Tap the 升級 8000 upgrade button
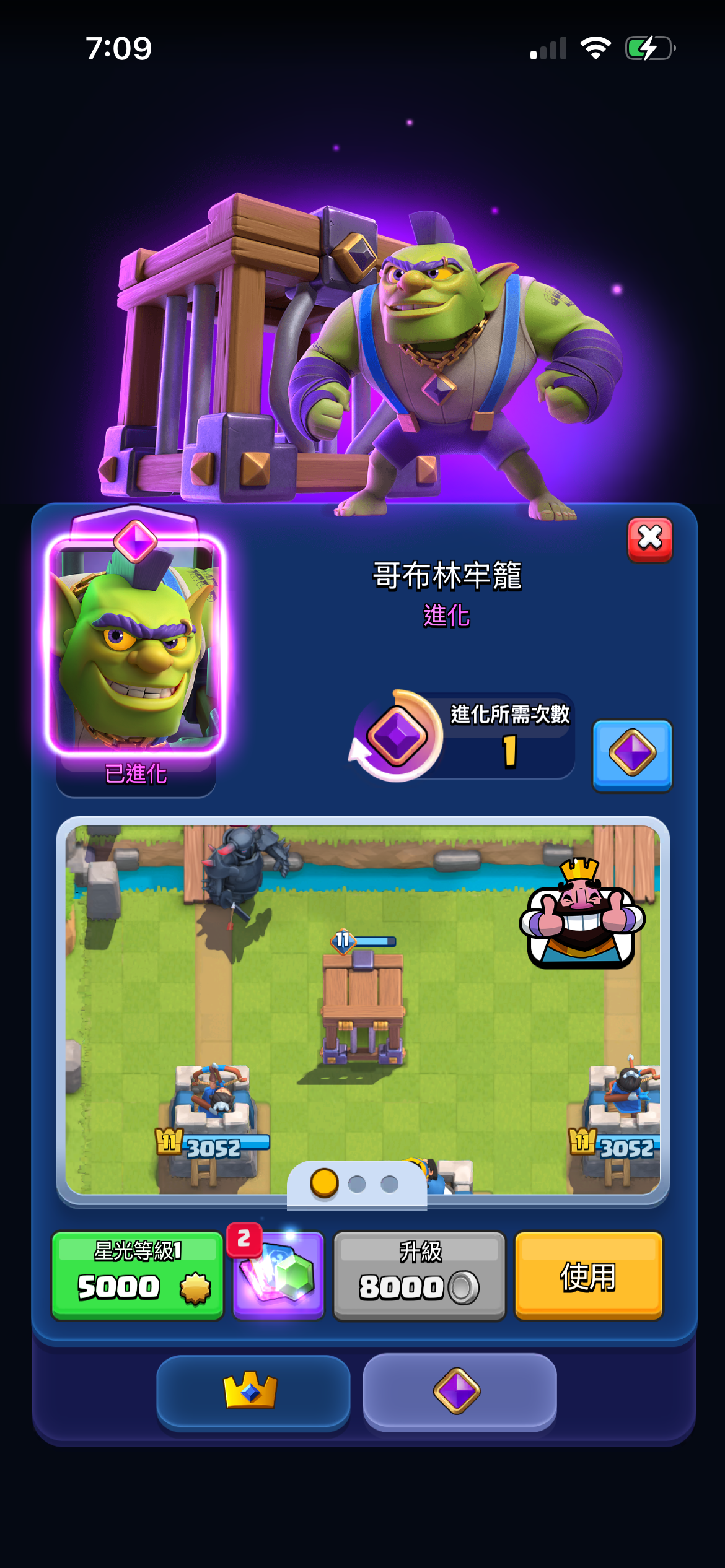 (420, 1275)
